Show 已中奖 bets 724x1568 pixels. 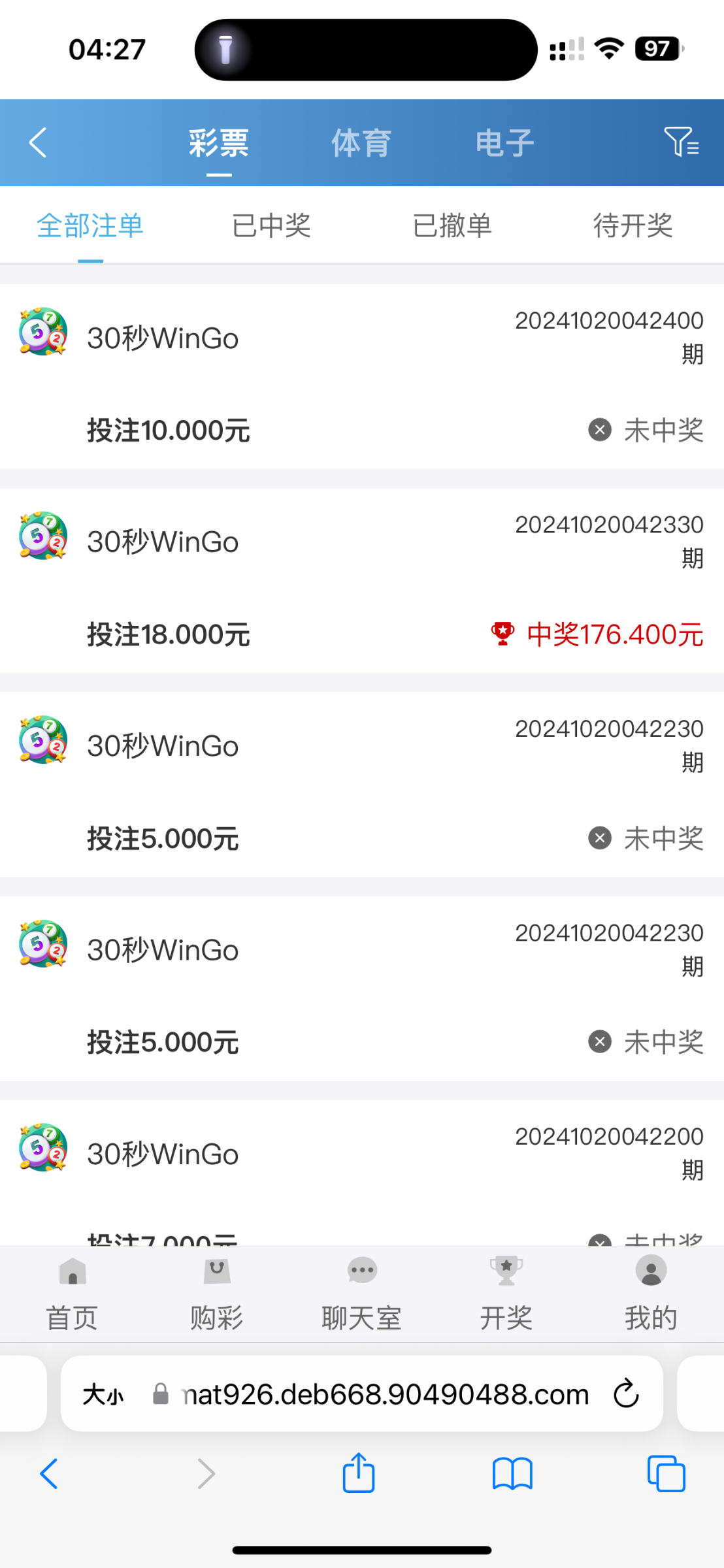click(x=271, y=226)
